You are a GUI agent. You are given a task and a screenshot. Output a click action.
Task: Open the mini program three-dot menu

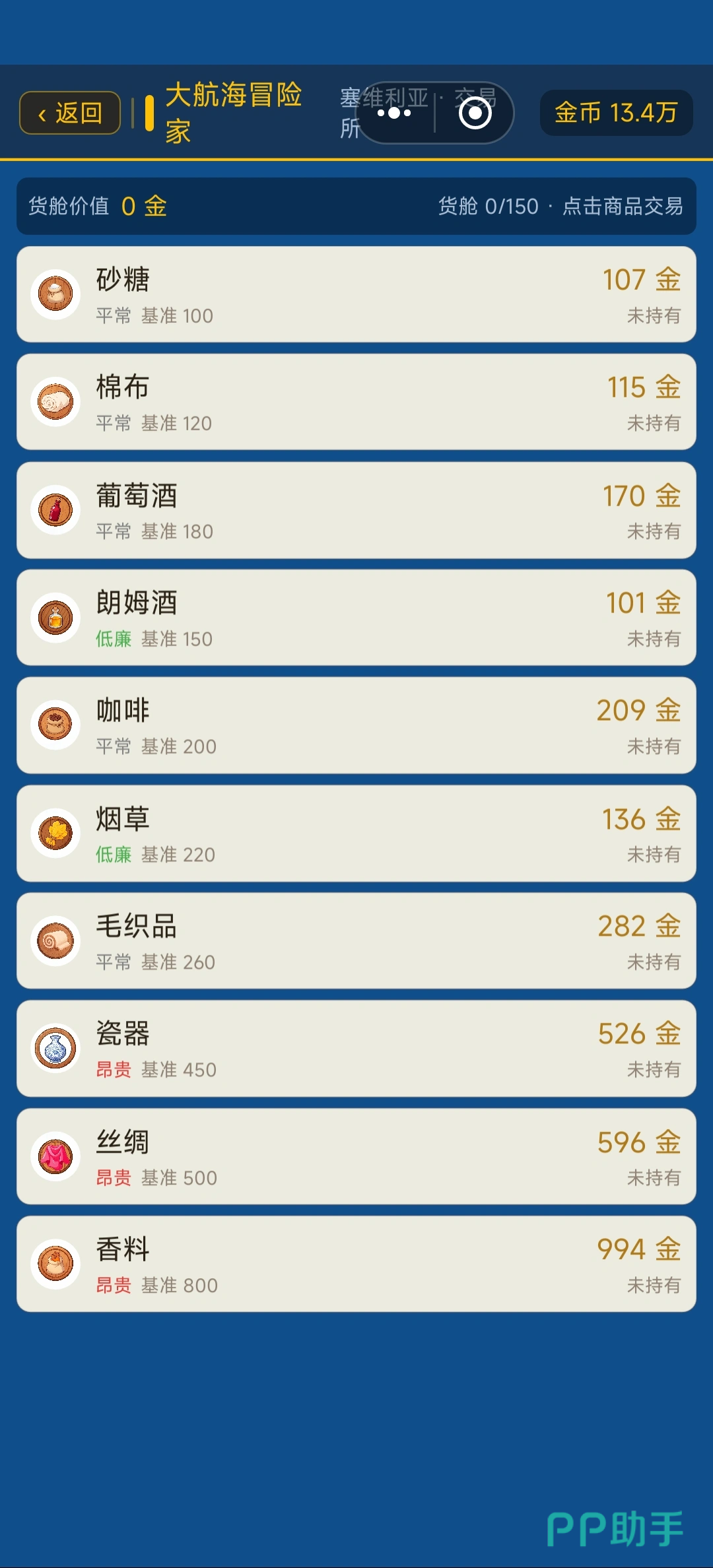(x=394, y=113)
